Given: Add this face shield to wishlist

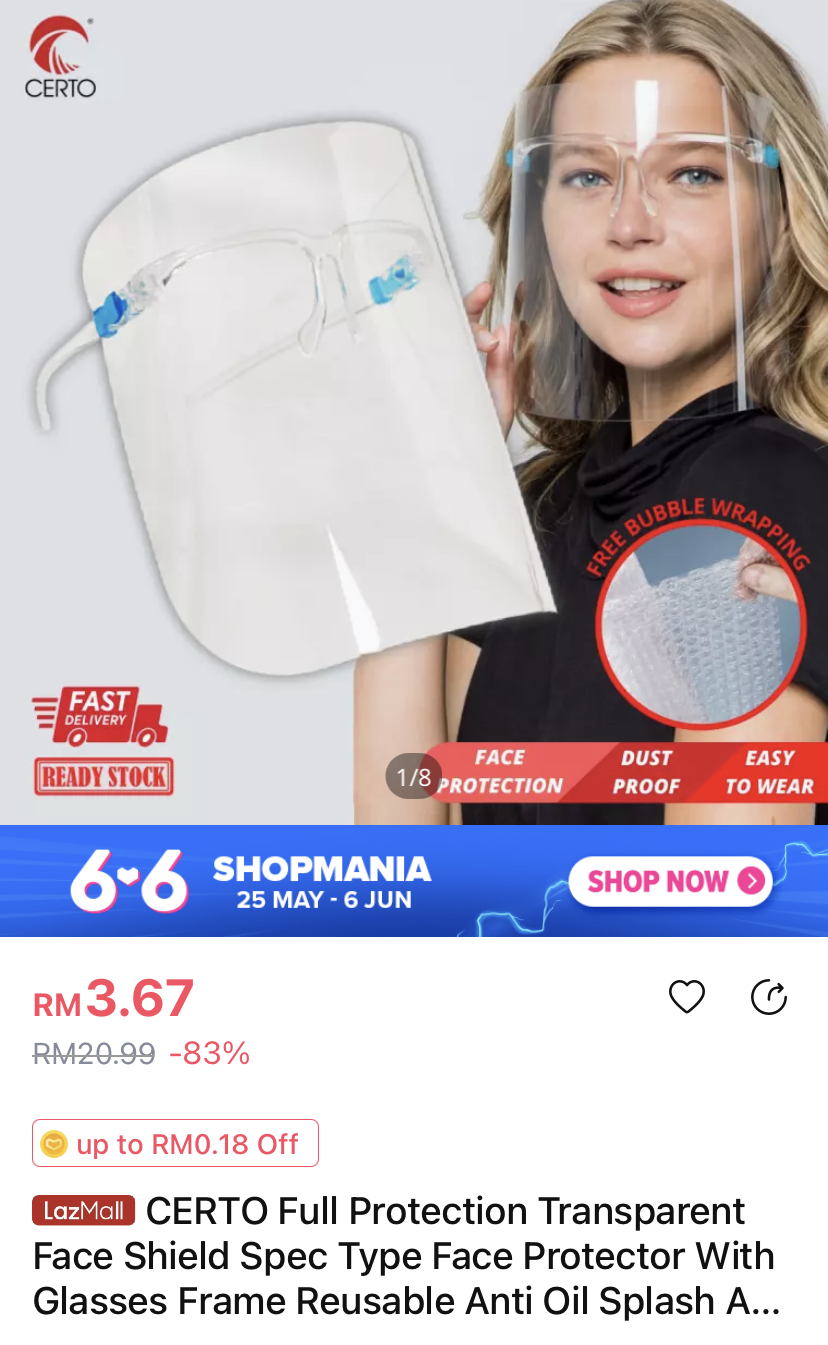Looking at the screenshot, I should [687, 997].
